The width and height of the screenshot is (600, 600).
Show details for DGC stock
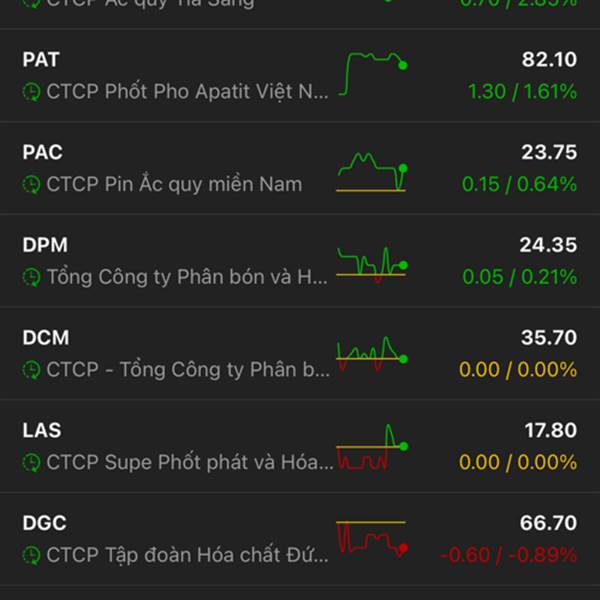tap(300, 538)
